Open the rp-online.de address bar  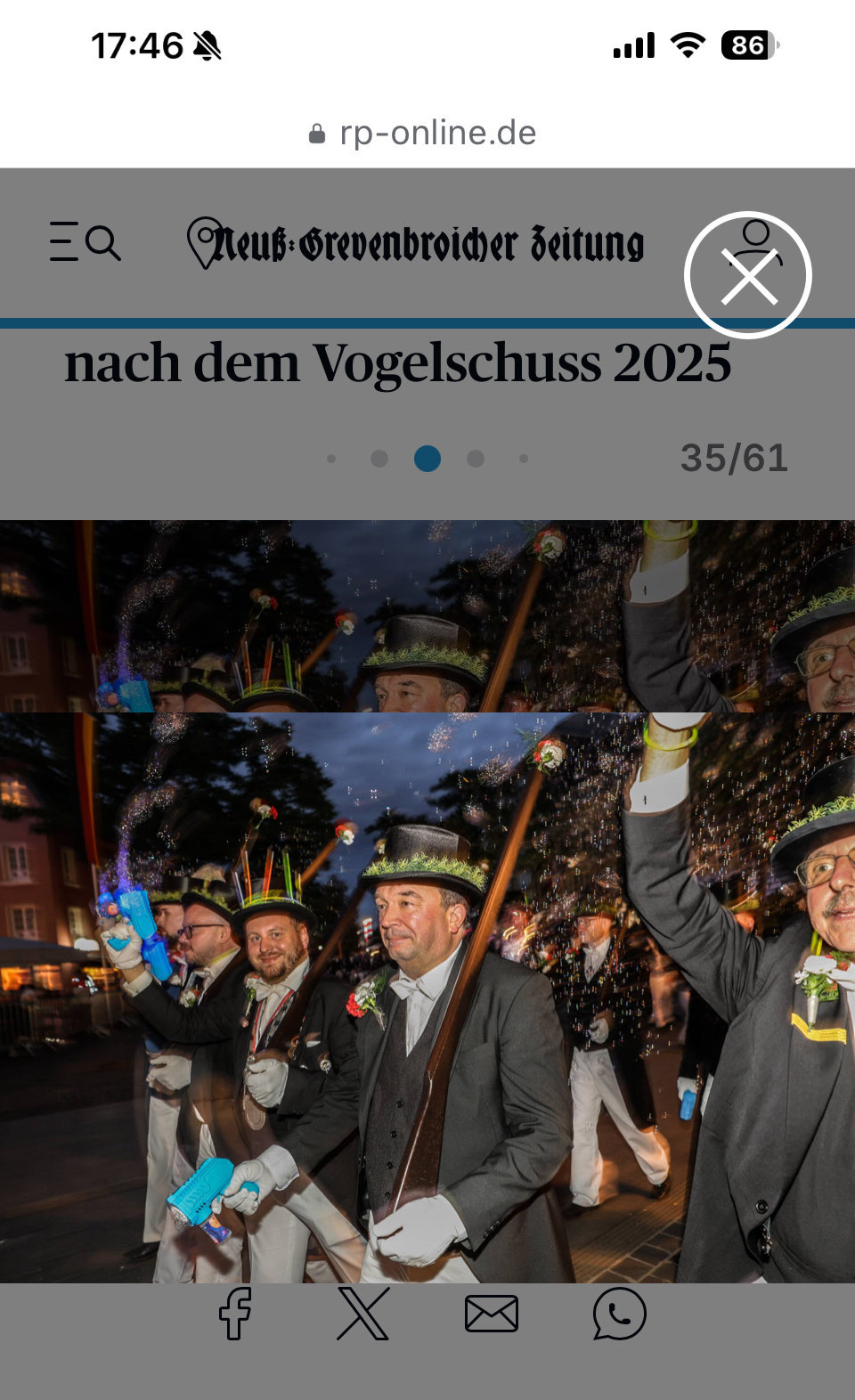[424, 134]
